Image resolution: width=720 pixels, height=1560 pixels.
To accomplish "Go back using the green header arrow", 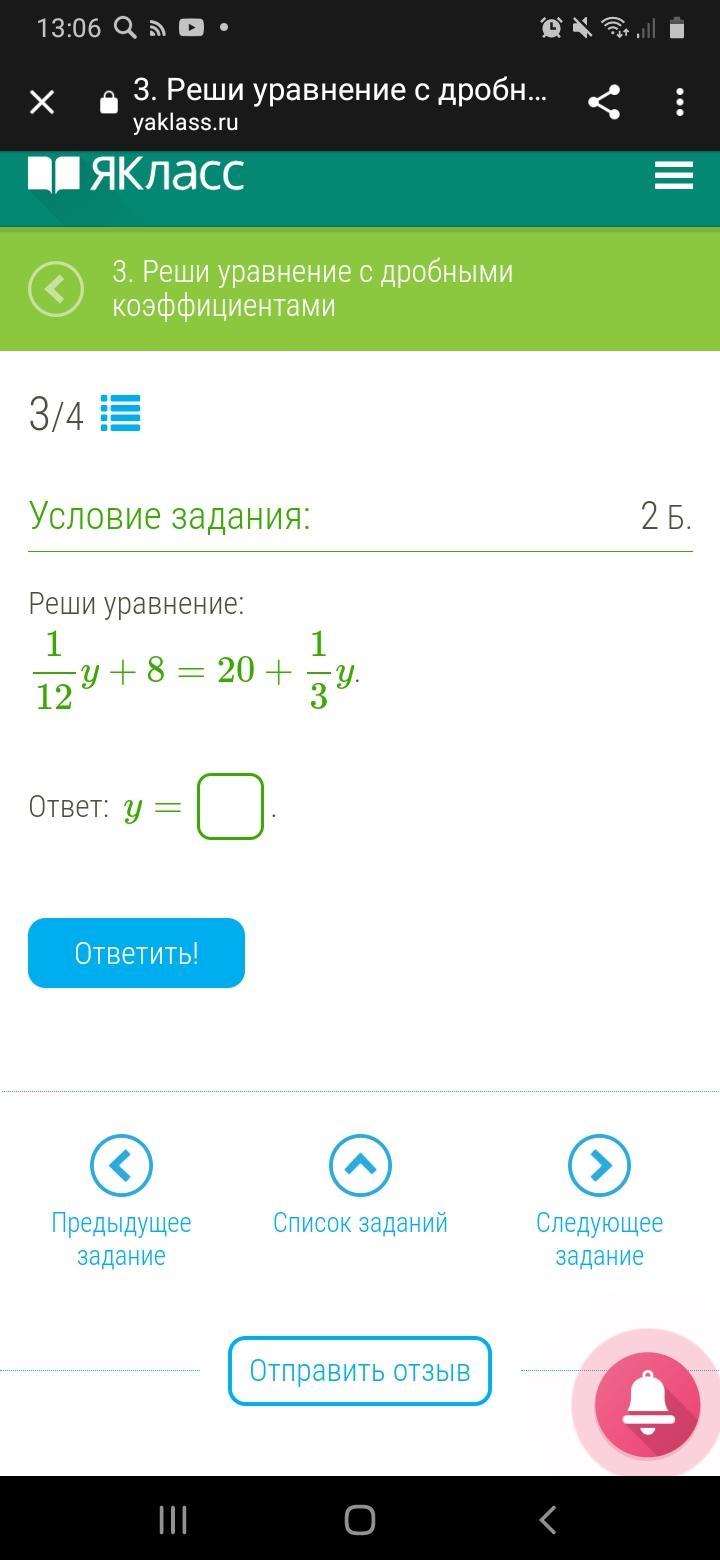I will 56,289.
